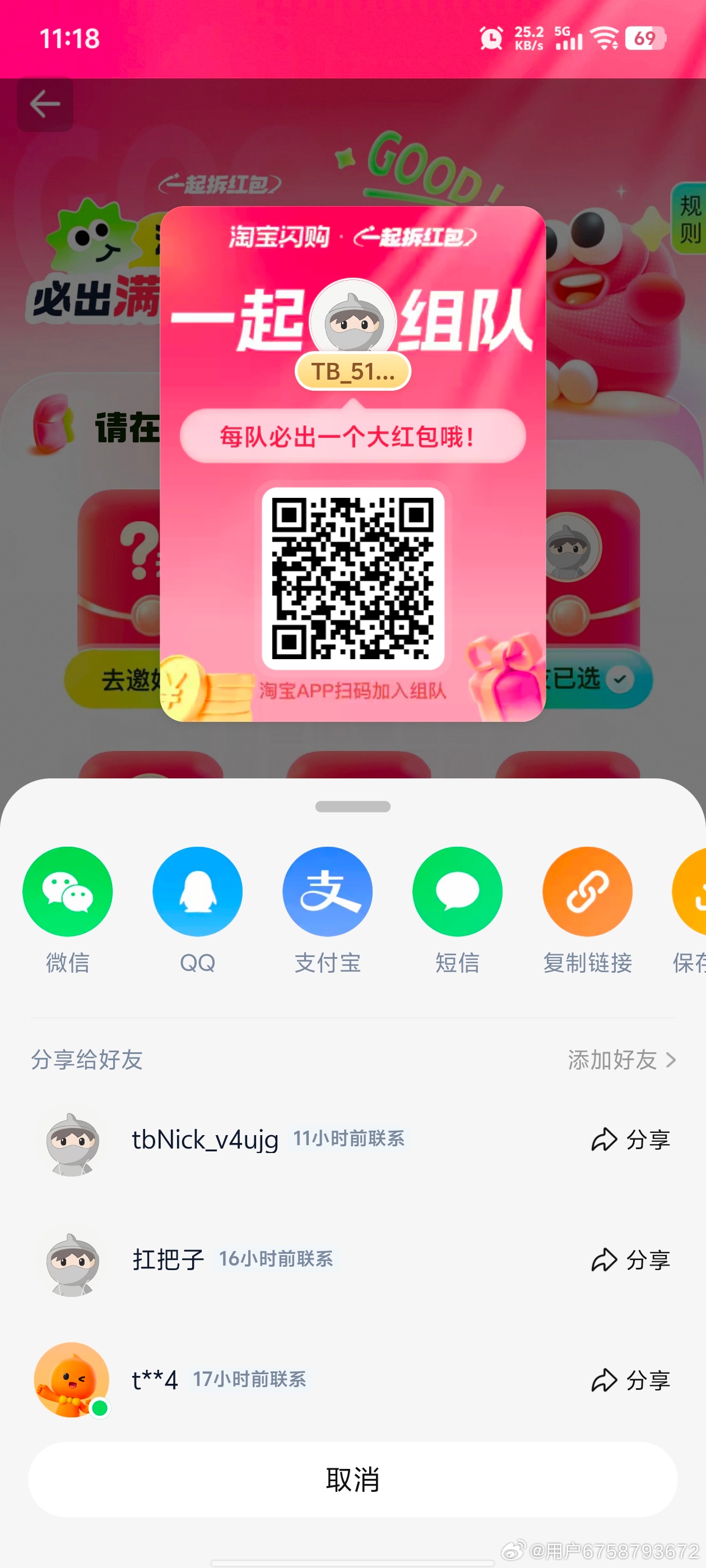Share through 支付宝 (Alipay)

click(327, 892)
